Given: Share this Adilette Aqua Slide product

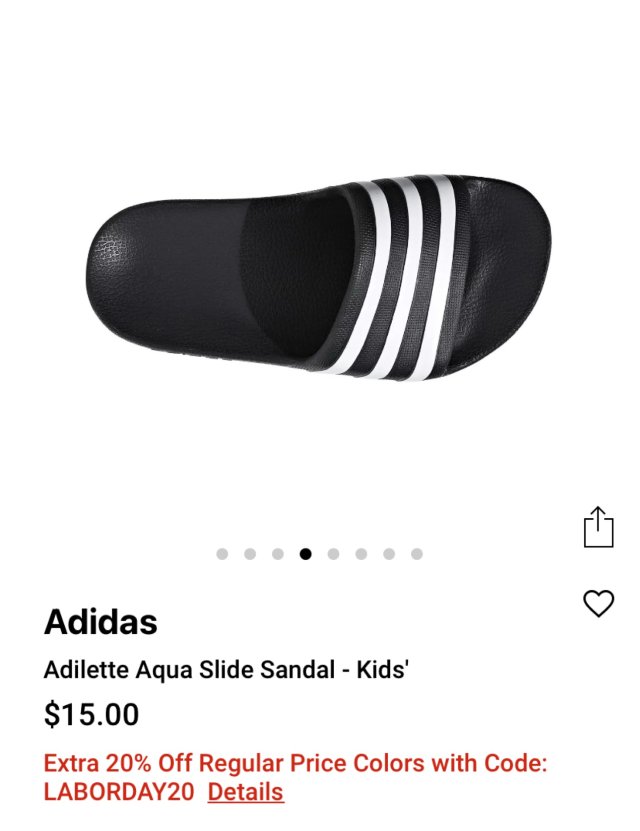Looking at the screenshot, I should [598, 527].
